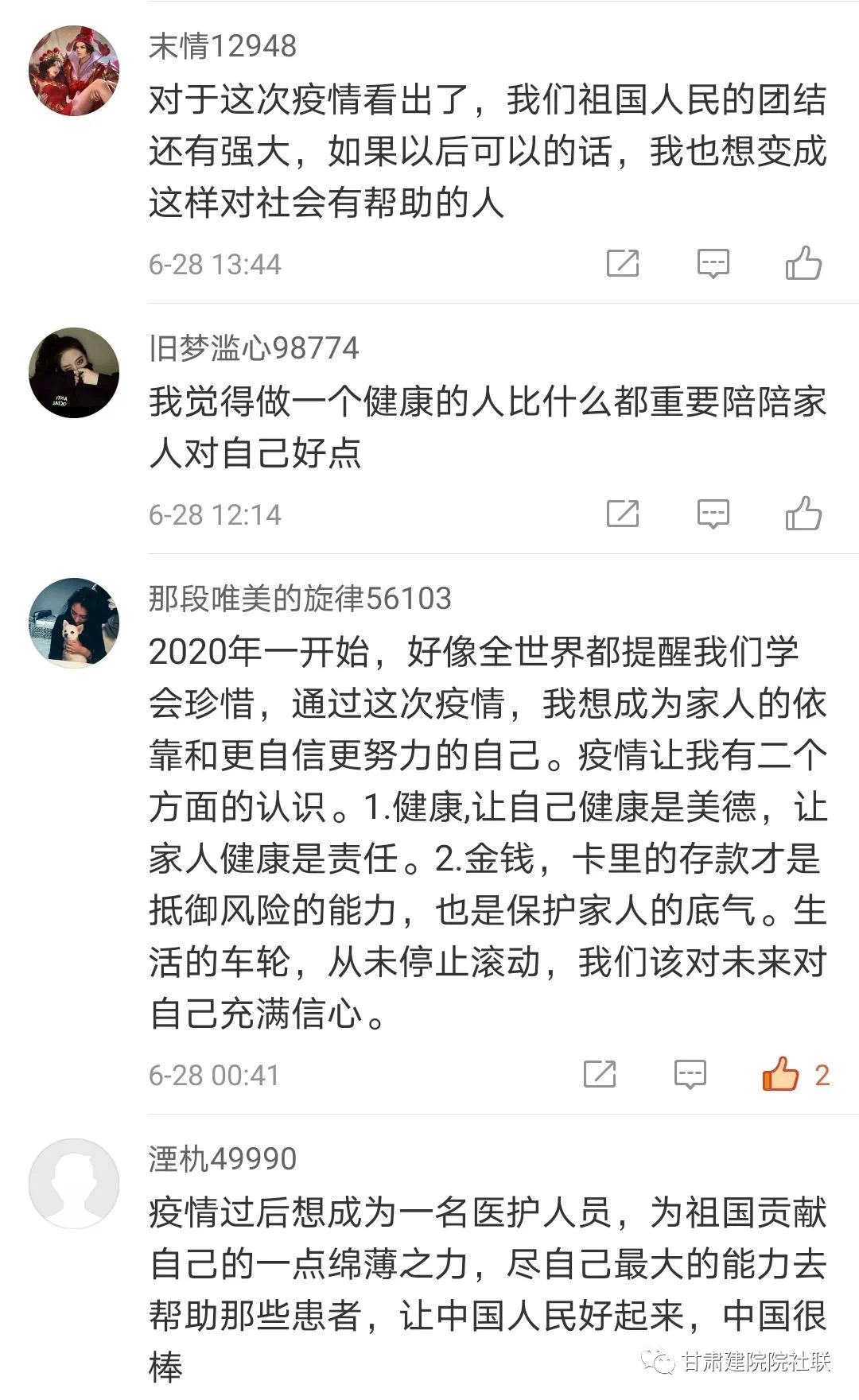View the avatar of 旧梦滥心98774
This screenshot has width=859, height=1400.
tap(74, 372)
